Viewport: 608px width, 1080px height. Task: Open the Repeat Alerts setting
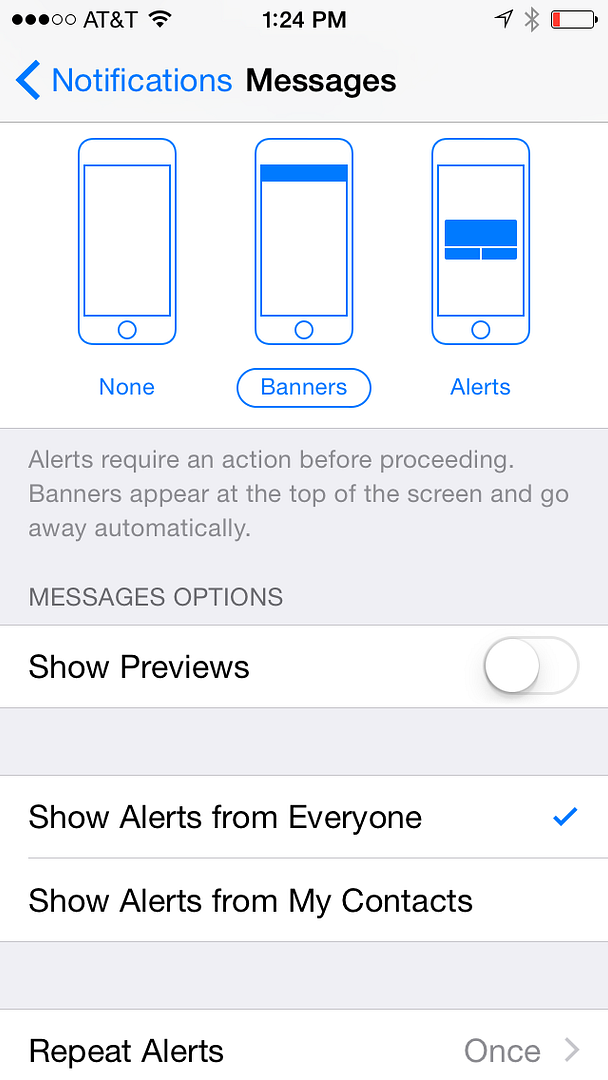coord(304,1046)
